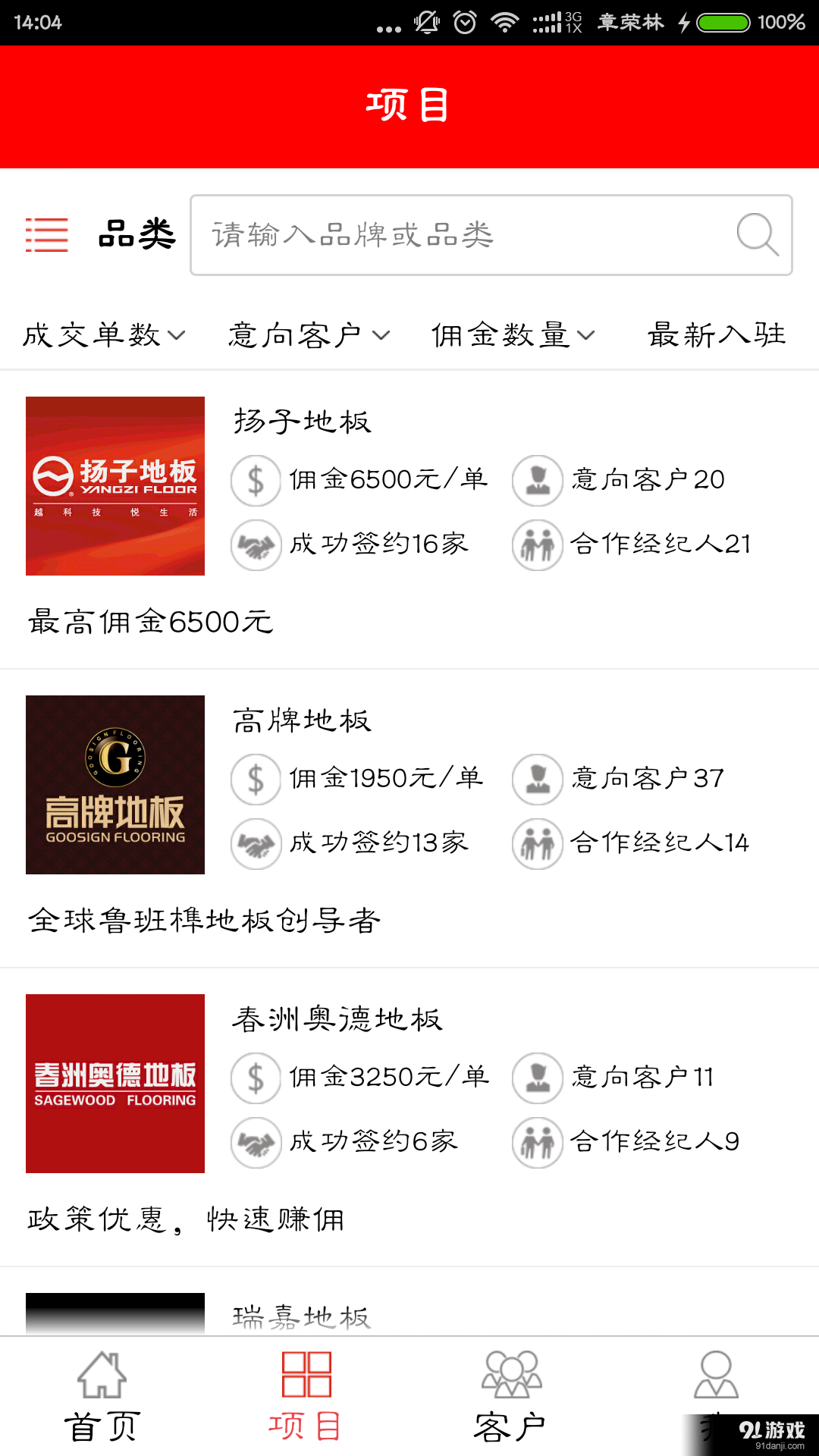Viewport: 819px width, 1456px height.
Task: Open the 品类 category list icon
Action: coord(45,234)
